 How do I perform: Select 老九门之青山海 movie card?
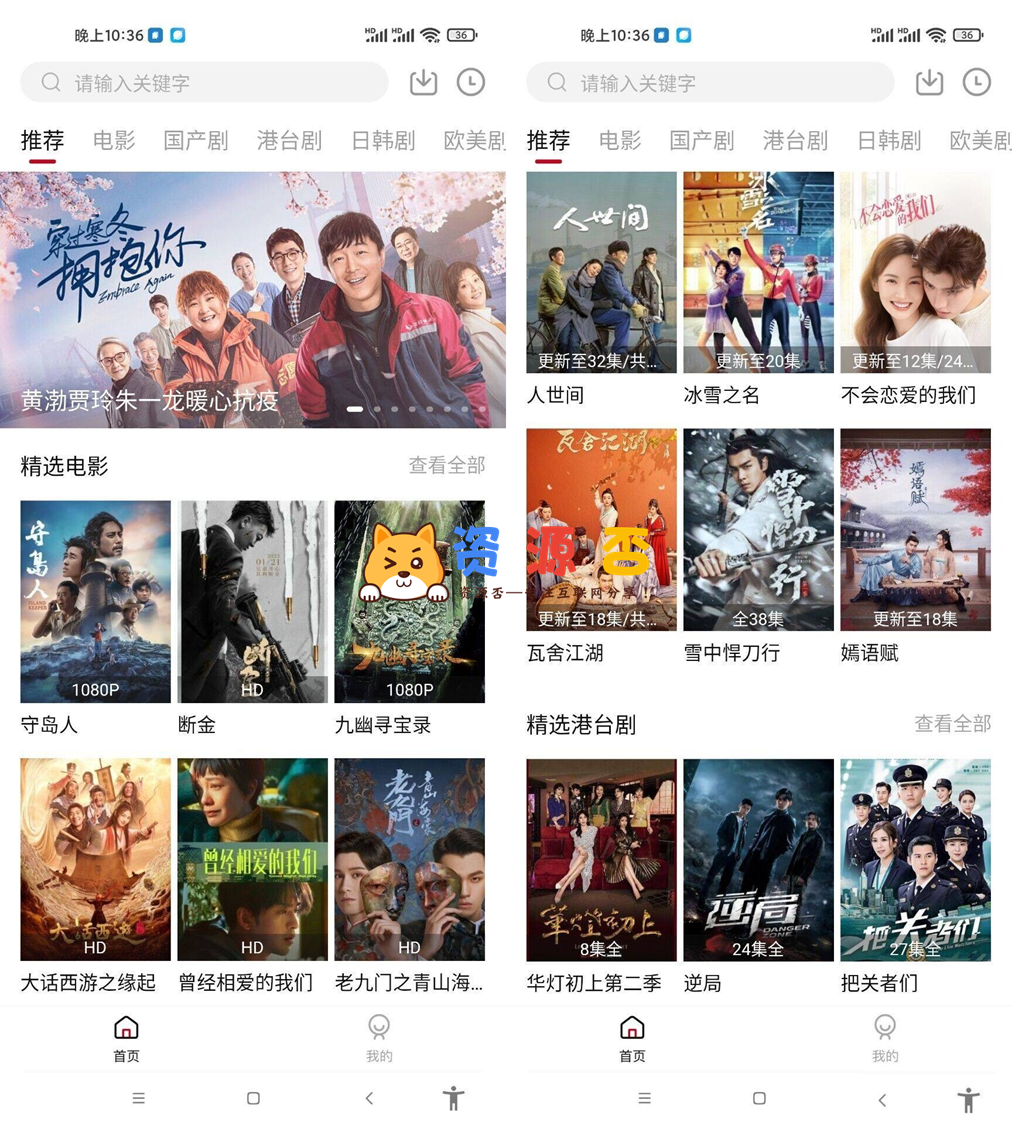pyautogui.click(x=409, y=859)
